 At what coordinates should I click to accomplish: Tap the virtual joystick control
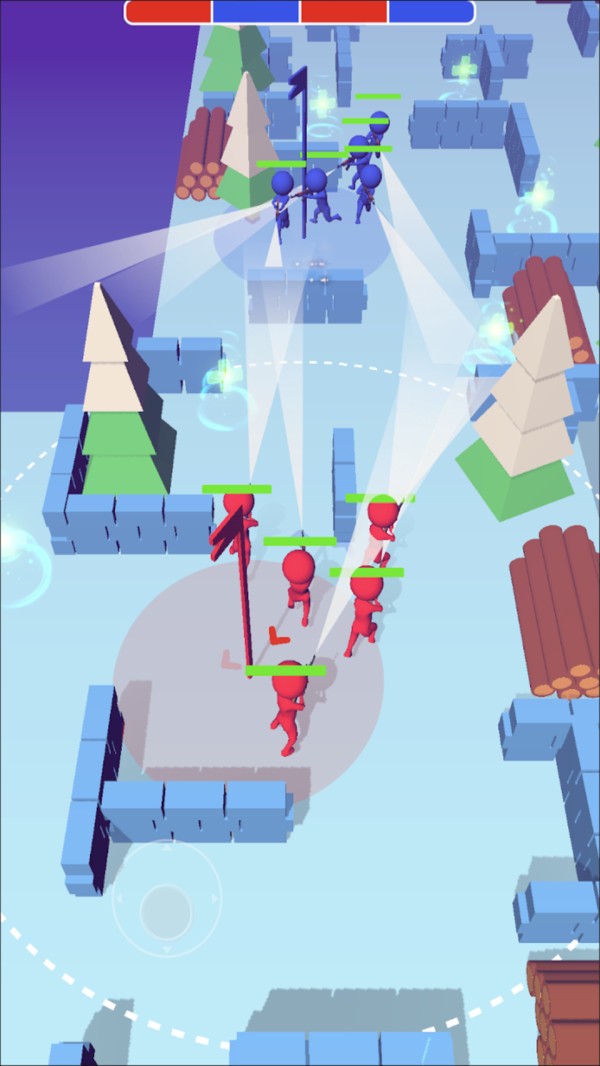[x=166, y=910]
